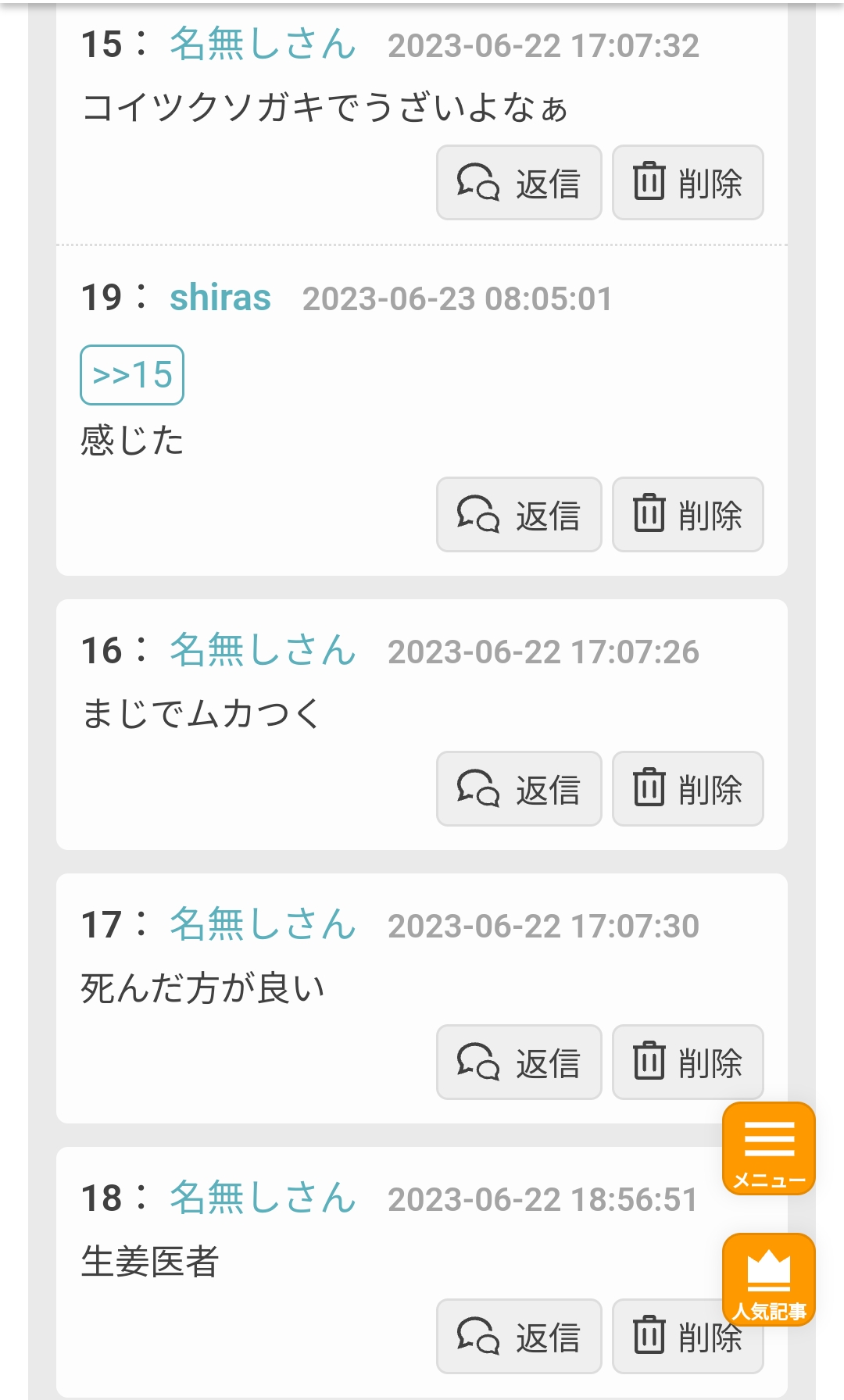Open 人気記事 popular articles button

pyautogui.click(x=769, y=1280)
